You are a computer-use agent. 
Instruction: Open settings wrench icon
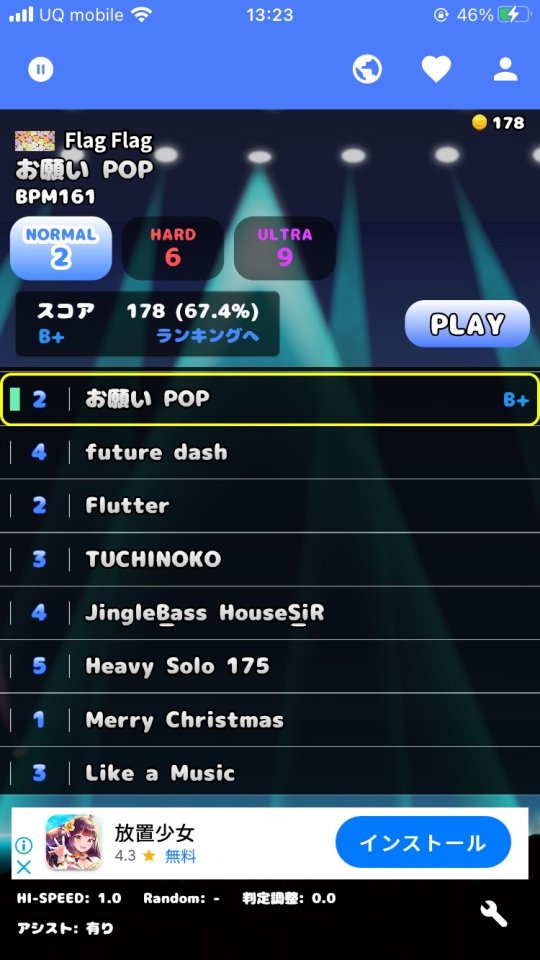[493, 914]
